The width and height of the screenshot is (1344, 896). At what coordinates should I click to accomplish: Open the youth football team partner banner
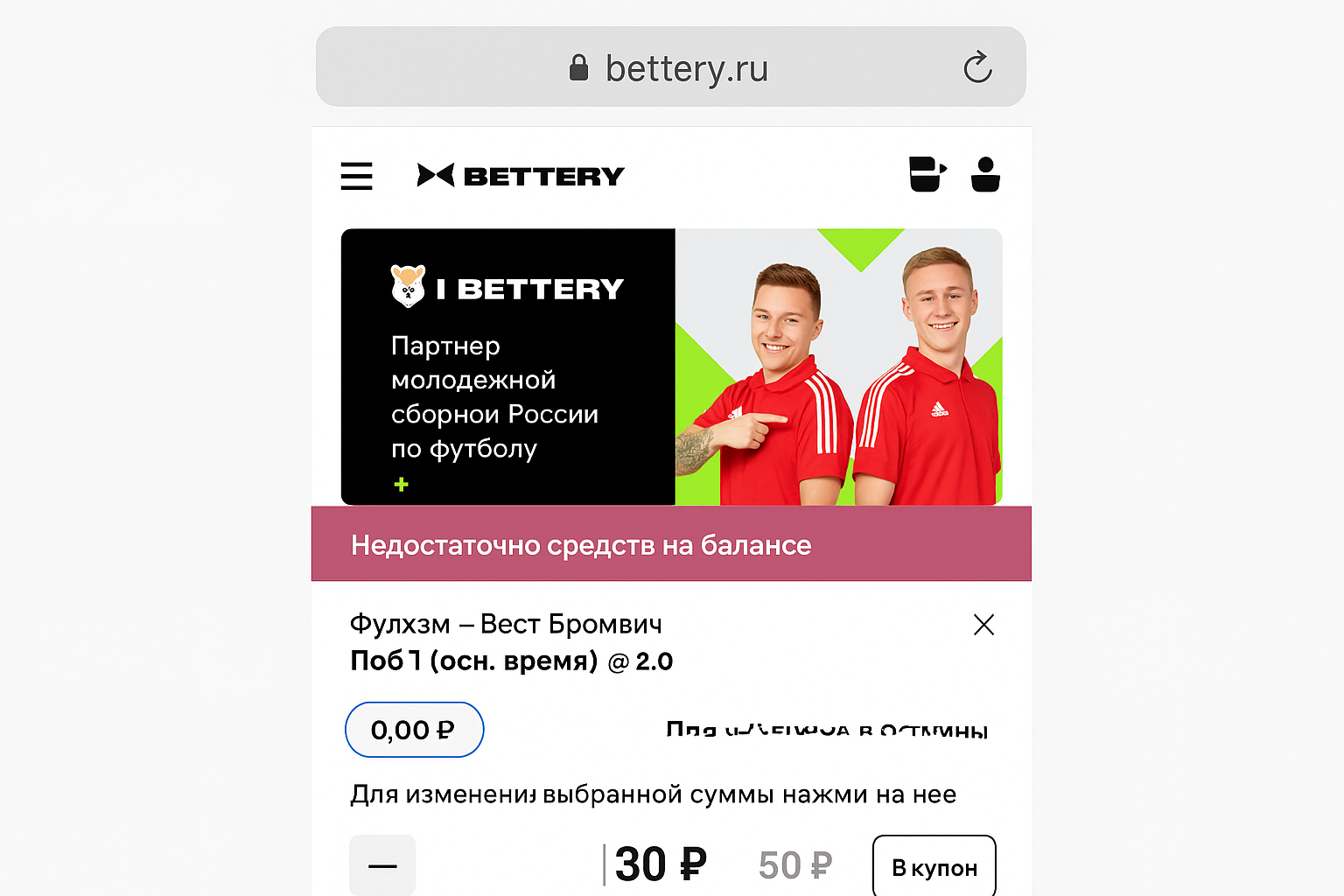(670, 367)
